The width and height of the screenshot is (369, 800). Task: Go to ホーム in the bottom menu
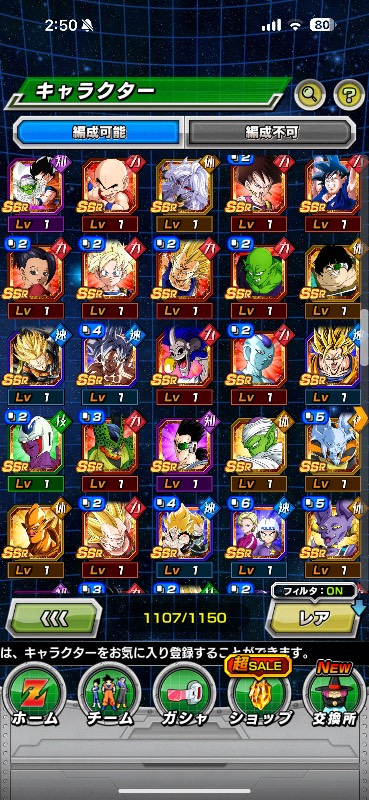click(35, 695)
